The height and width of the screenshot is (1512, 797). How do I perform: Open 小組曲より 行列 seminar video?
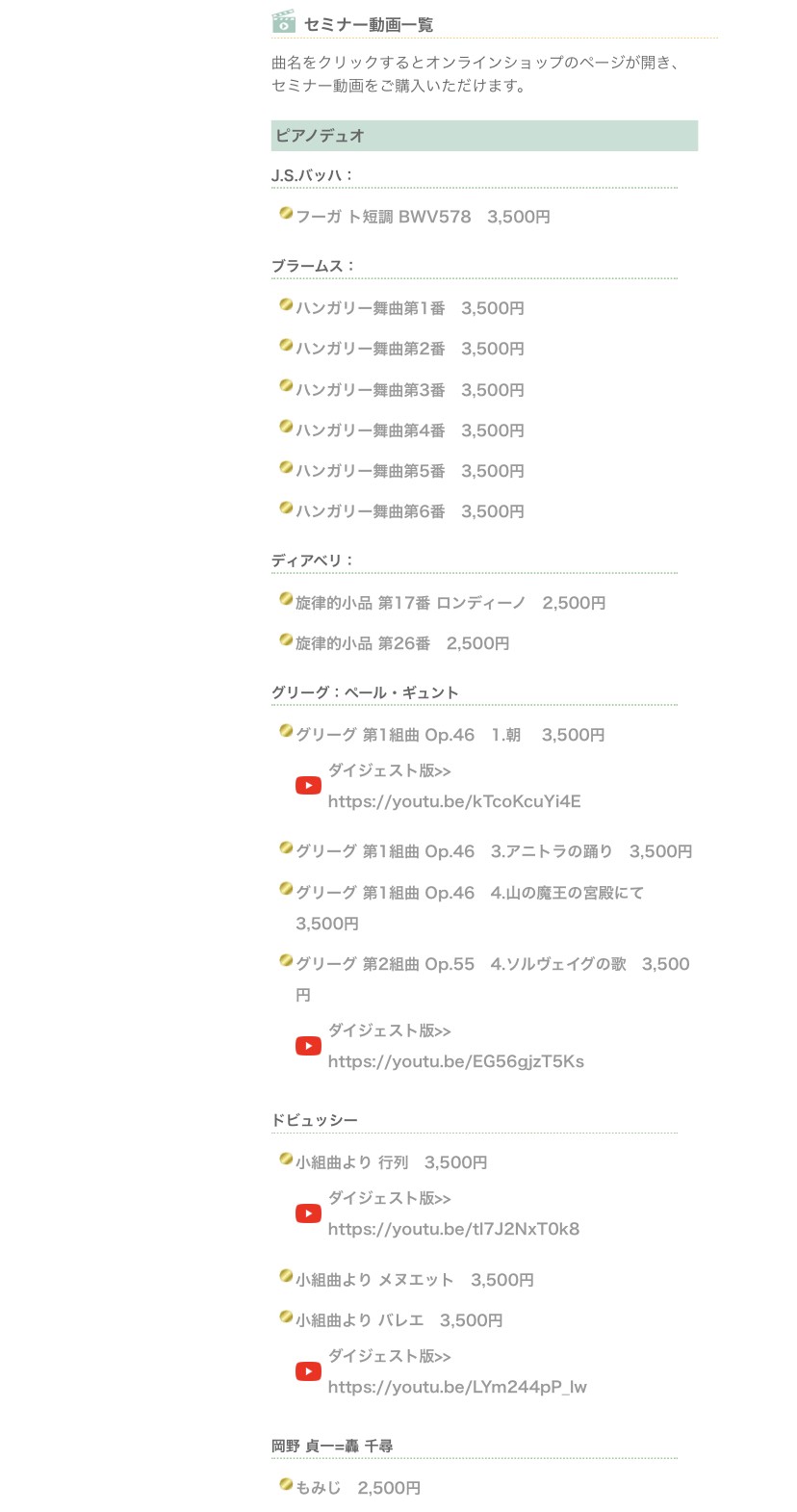tap(391, 1162)
